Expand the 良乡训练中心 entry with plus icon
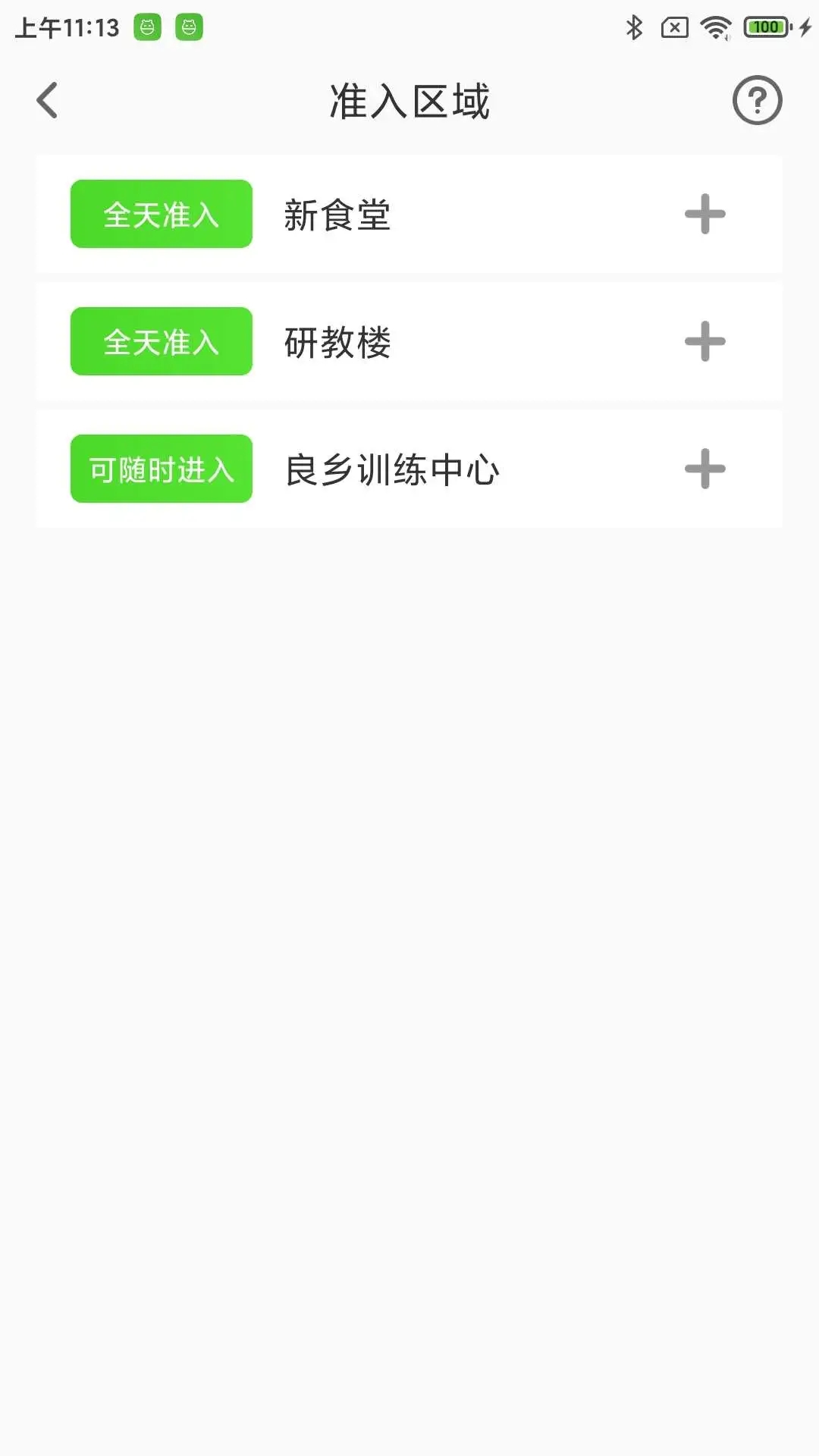This screenshot has width=819, height=1456. pyautogui.click(x=704, y=469)
